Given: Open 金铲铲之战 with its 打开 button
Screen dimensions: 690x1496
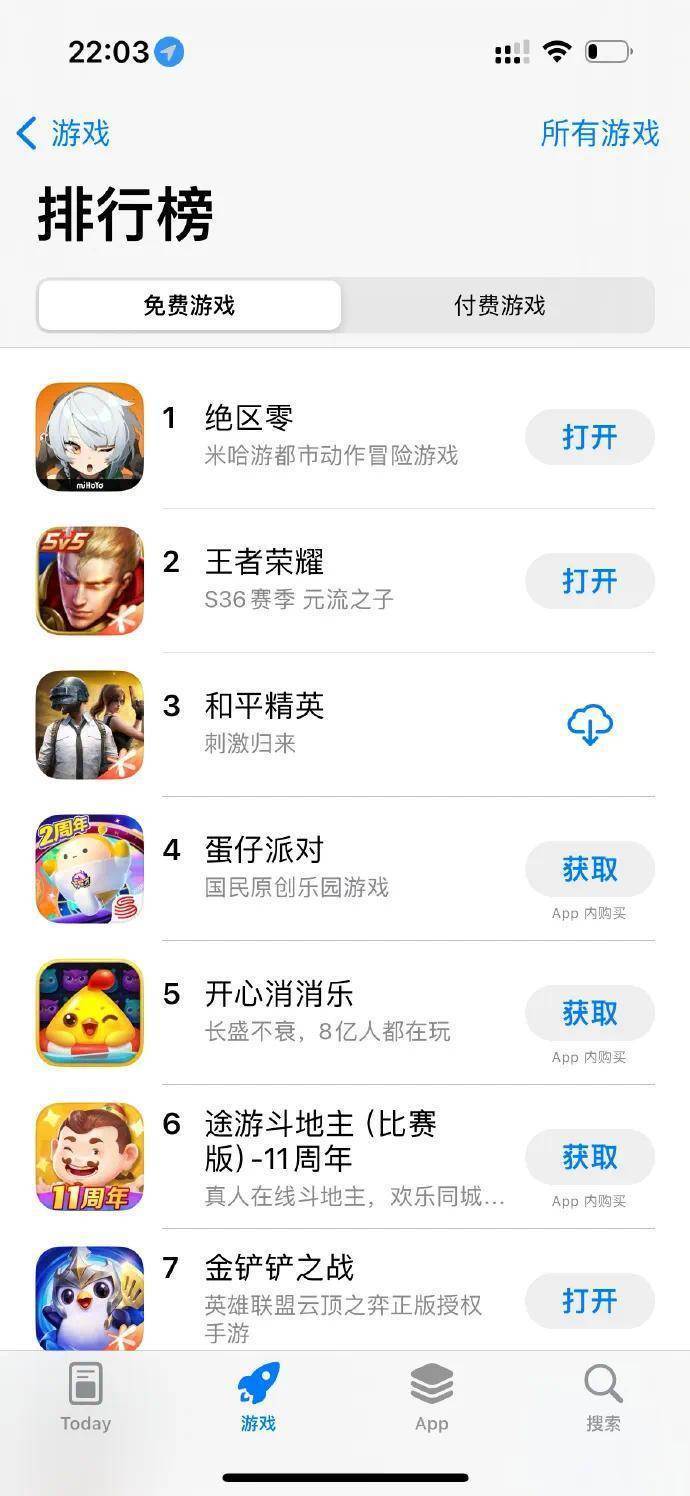Looking at the screenshot, I should pos(590,1301).
